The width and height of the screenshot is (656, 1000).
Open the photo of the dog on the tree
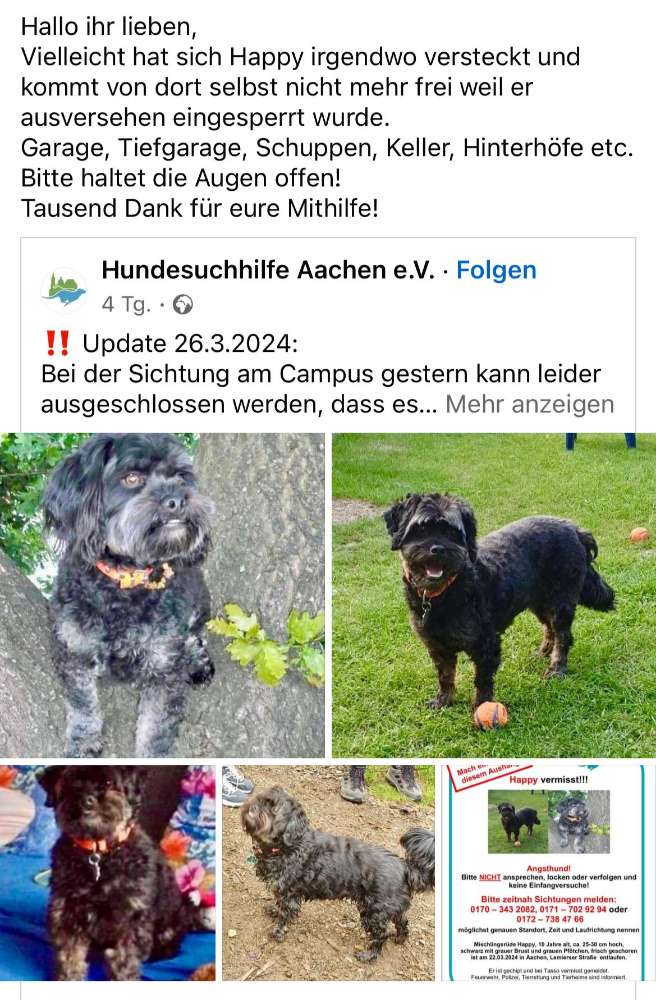pyautogui.click(x=162, y=595)
